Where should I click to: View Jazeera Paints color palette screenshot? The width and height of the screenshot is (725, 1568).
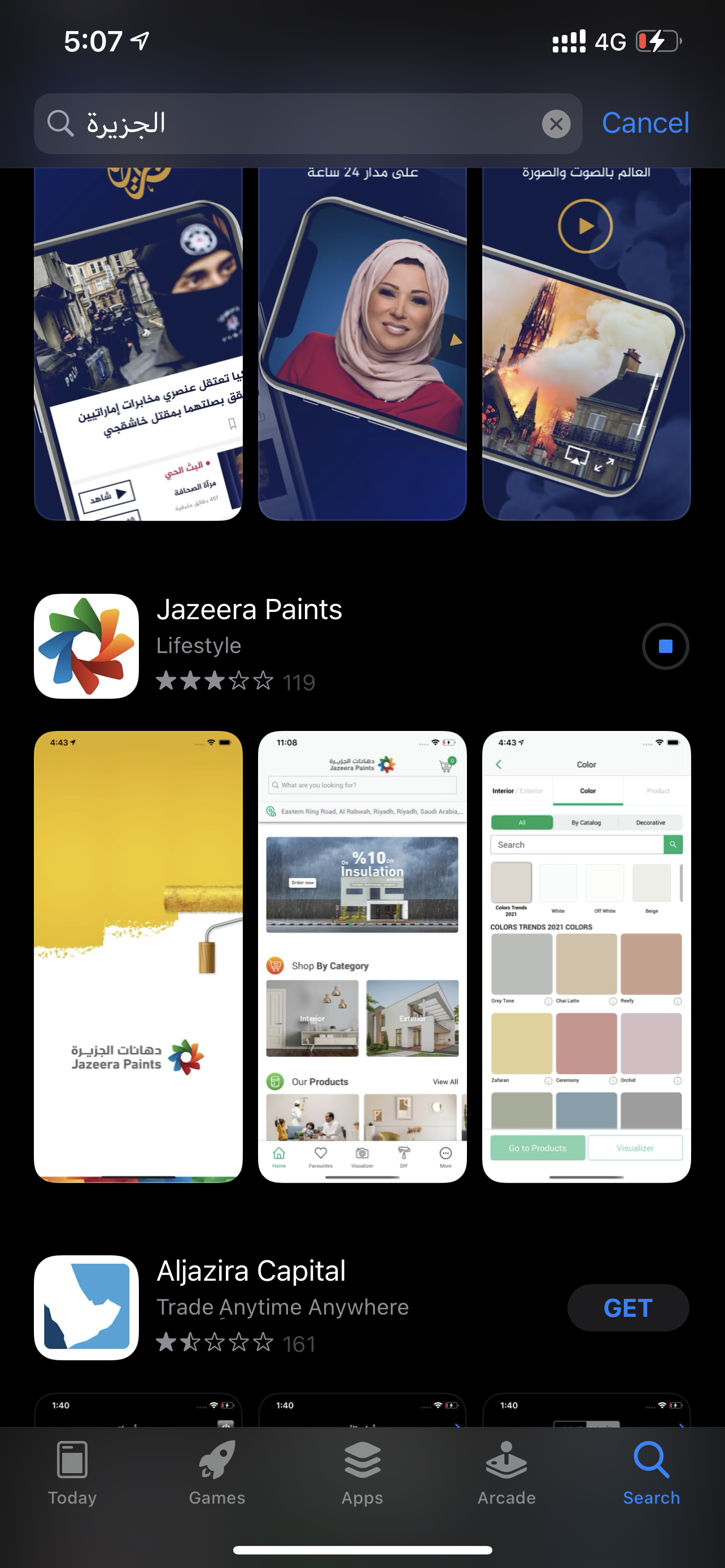(x=586, y=957)
